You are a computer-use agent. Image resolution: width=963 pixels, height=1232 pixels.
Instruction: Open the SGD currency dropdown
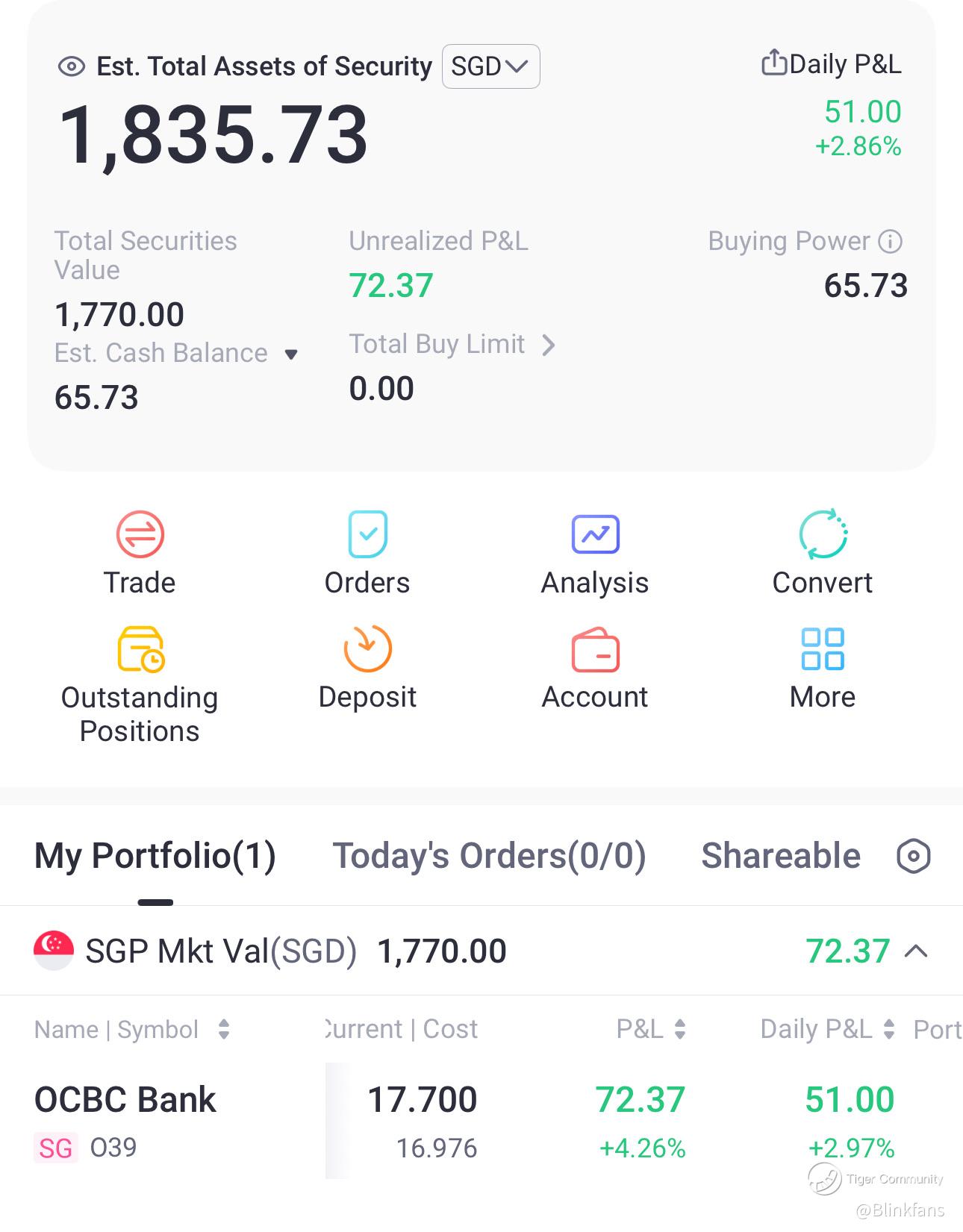490,66
